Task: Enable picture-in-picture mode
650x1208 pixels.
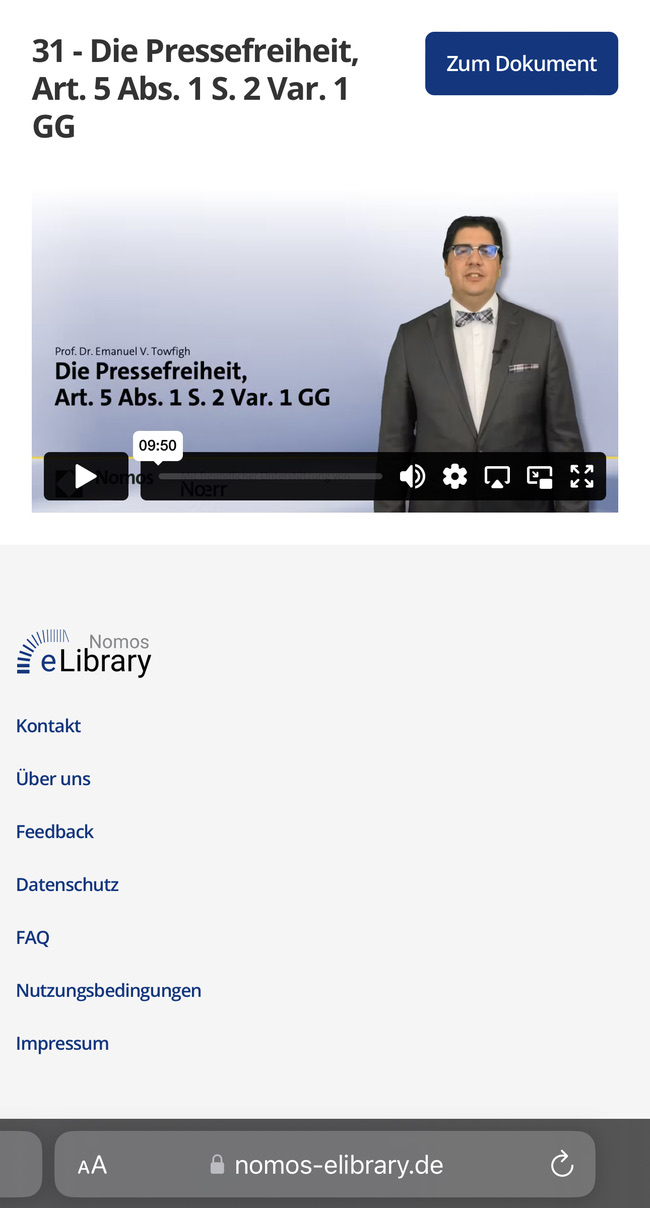Action: click(540, 477)
